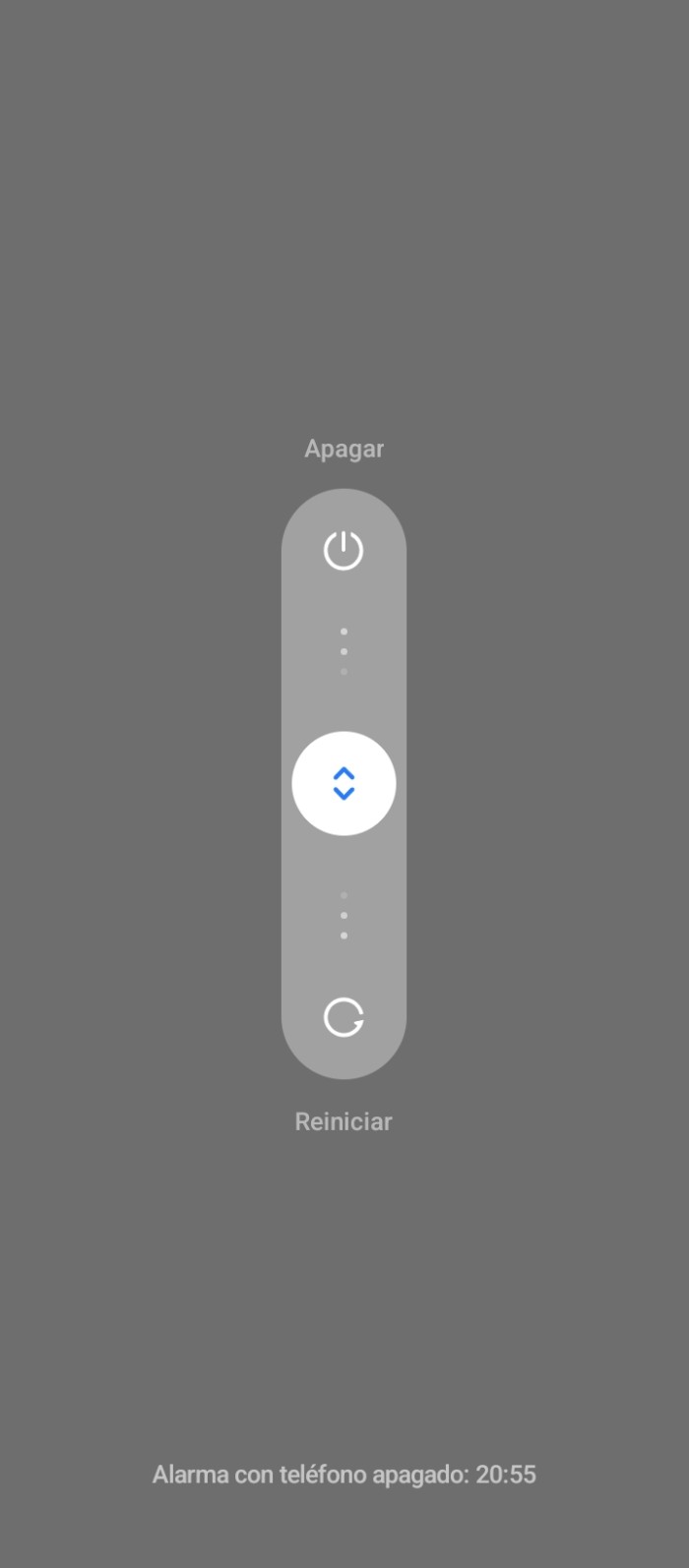Tap the power off icon under Apagar
Image resolution: width=689 pixels, height=1568 pixels.
344,550
